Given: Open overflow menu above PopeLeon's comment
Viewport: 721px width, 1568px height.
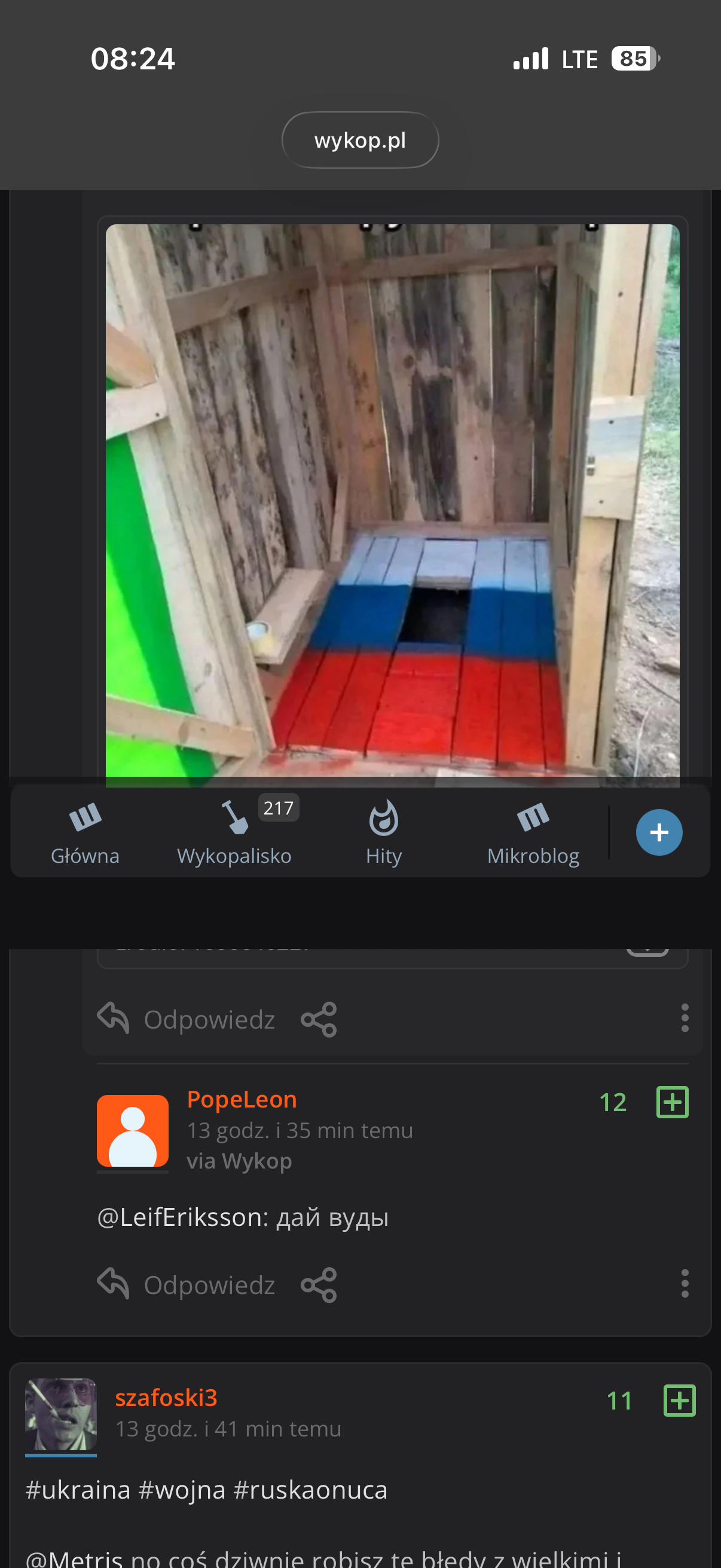Looking at the screenshot, I should pos(685,1018).
